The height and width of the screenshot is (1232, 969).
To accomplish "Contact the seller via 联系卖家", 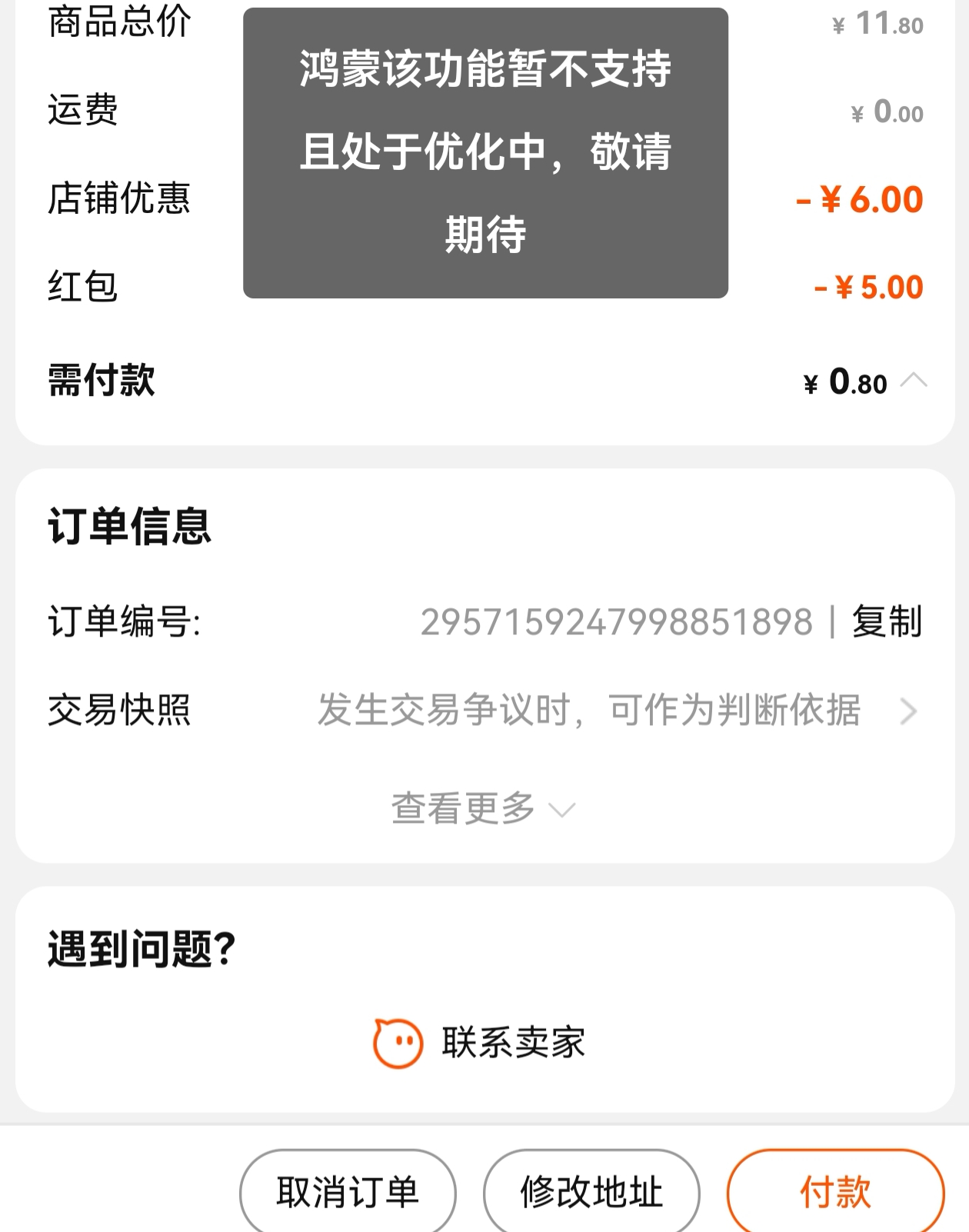I will [481, 1043].
